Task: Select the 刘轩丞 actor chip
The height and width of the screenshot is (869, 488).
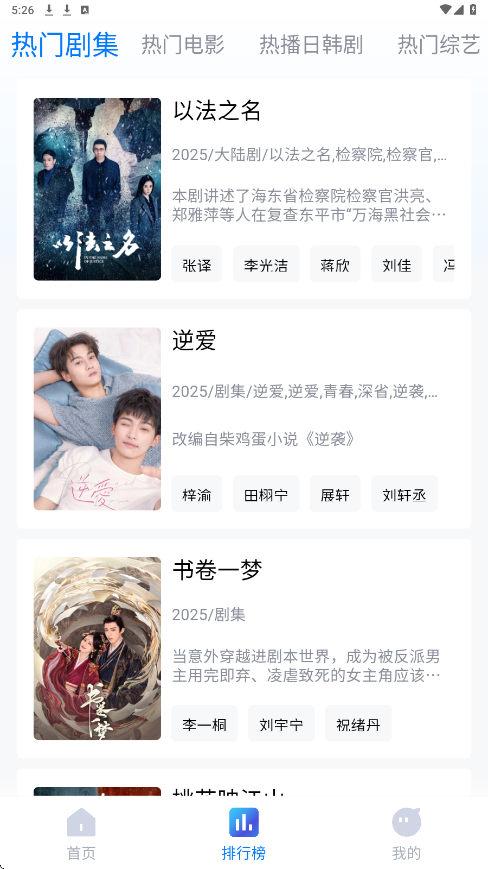Action: click(x=404, y=494)
